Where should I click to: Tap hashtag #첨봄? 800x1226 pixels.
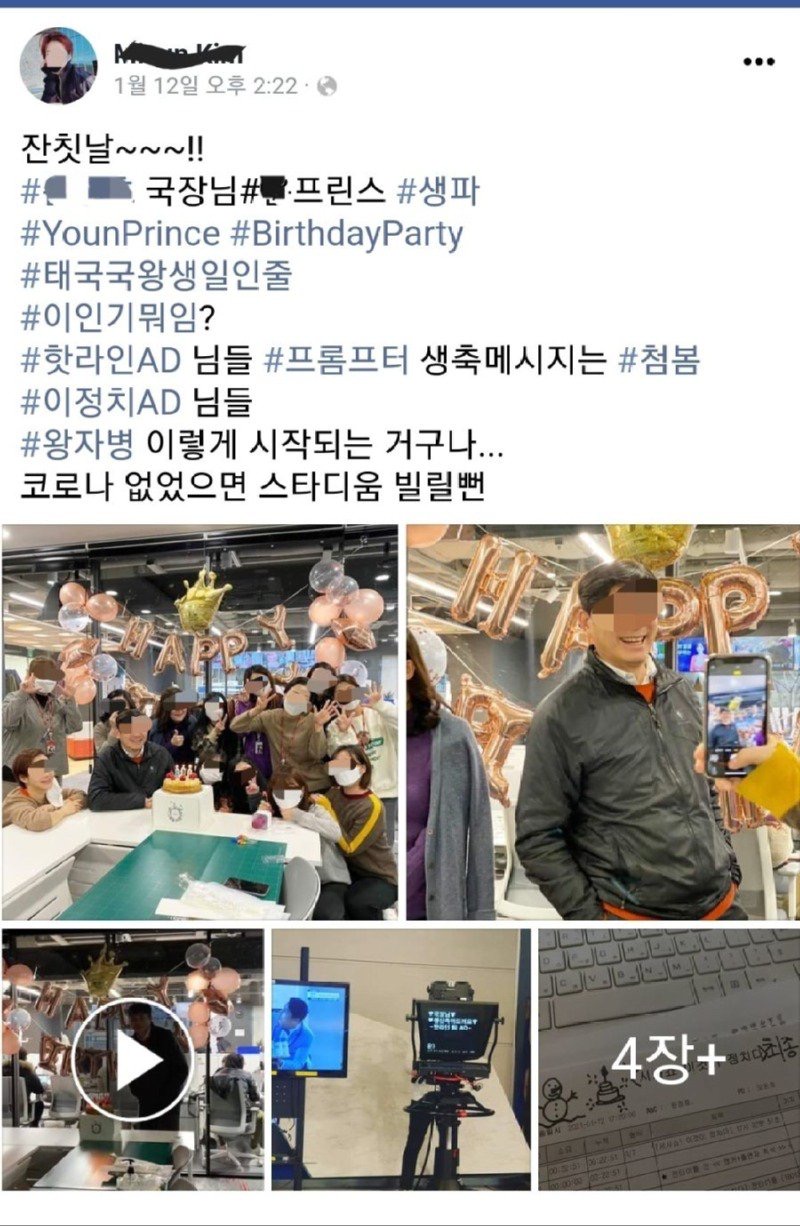click(x=658, y=361)
